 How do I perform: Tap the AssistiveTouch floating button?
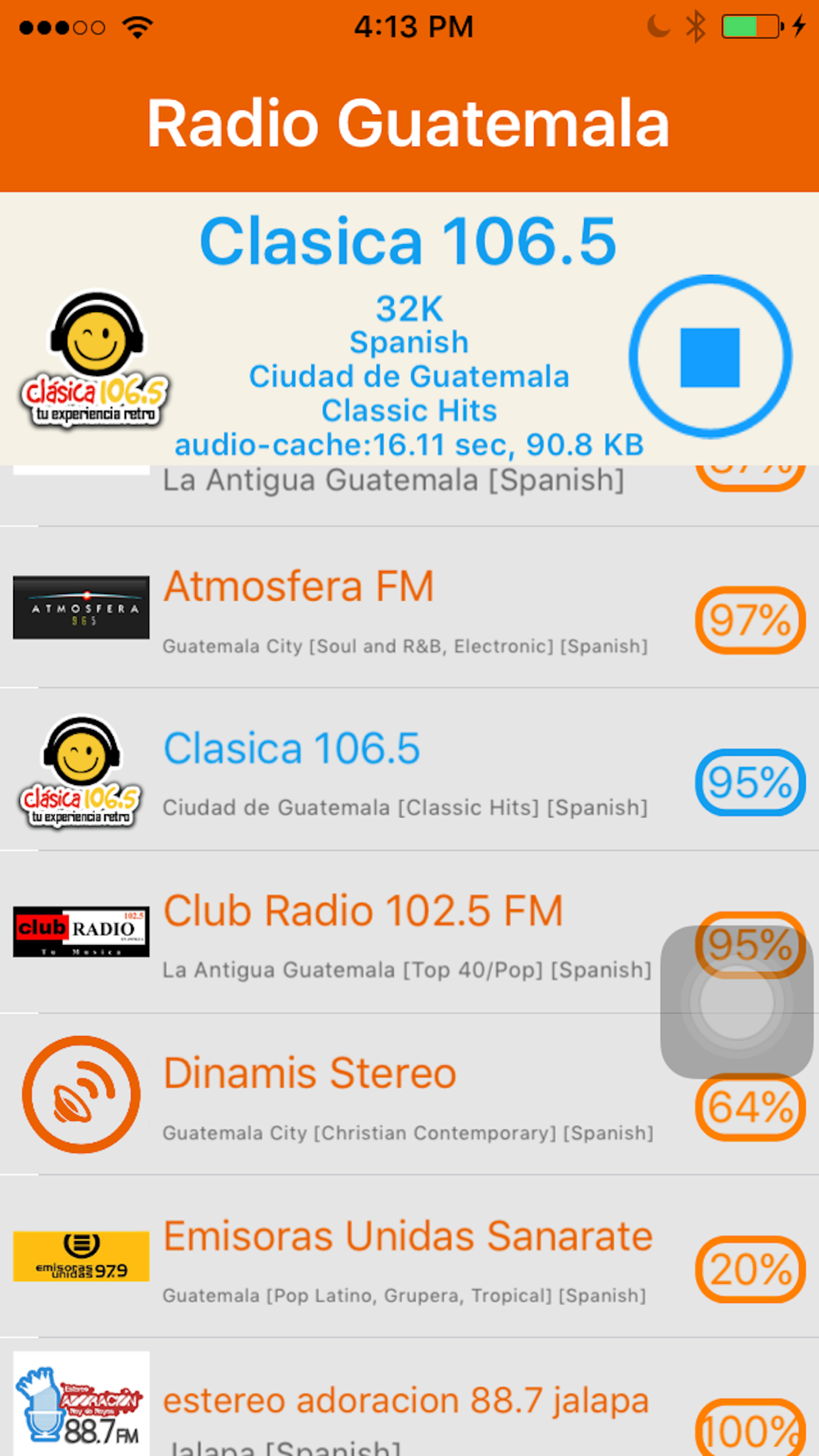click(736, 1002)
